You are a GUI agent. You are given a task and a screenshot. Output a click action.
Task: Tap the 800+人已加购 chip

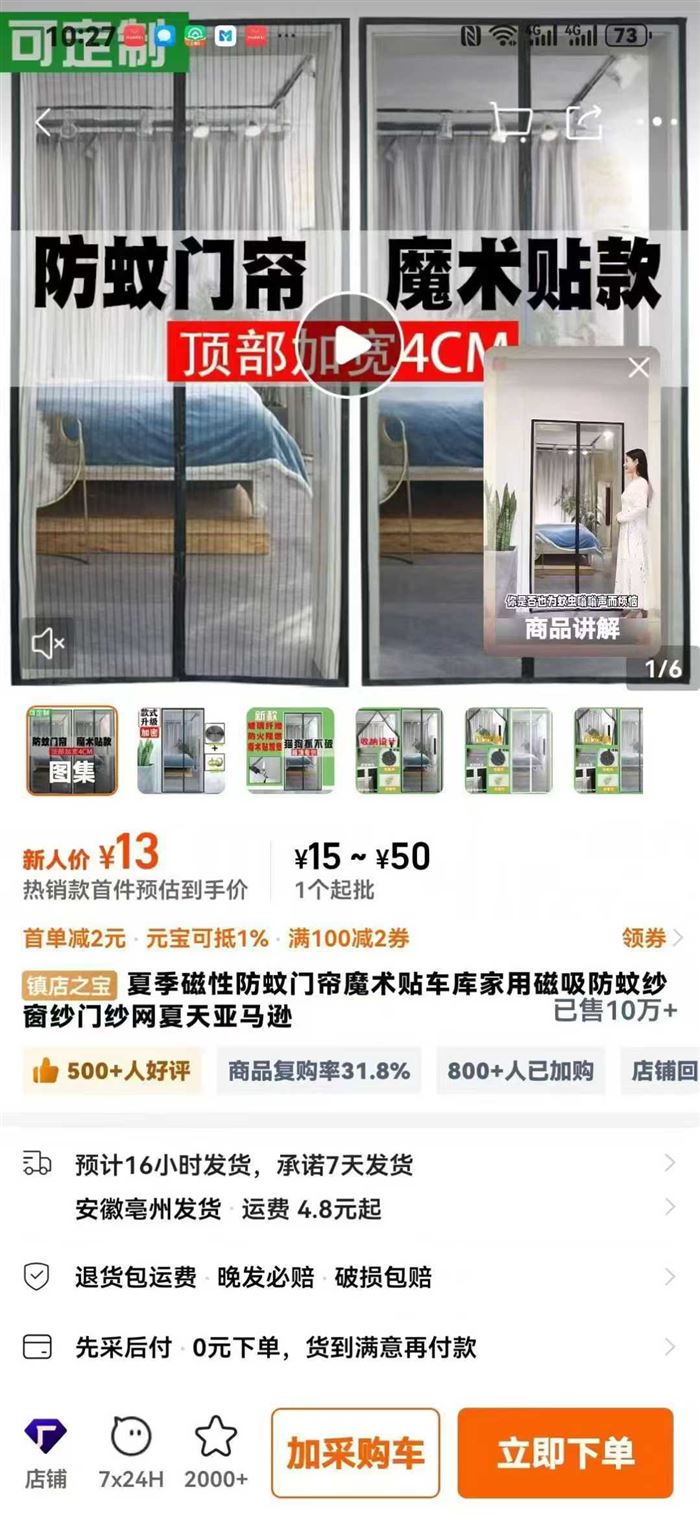coord(520,1071)
